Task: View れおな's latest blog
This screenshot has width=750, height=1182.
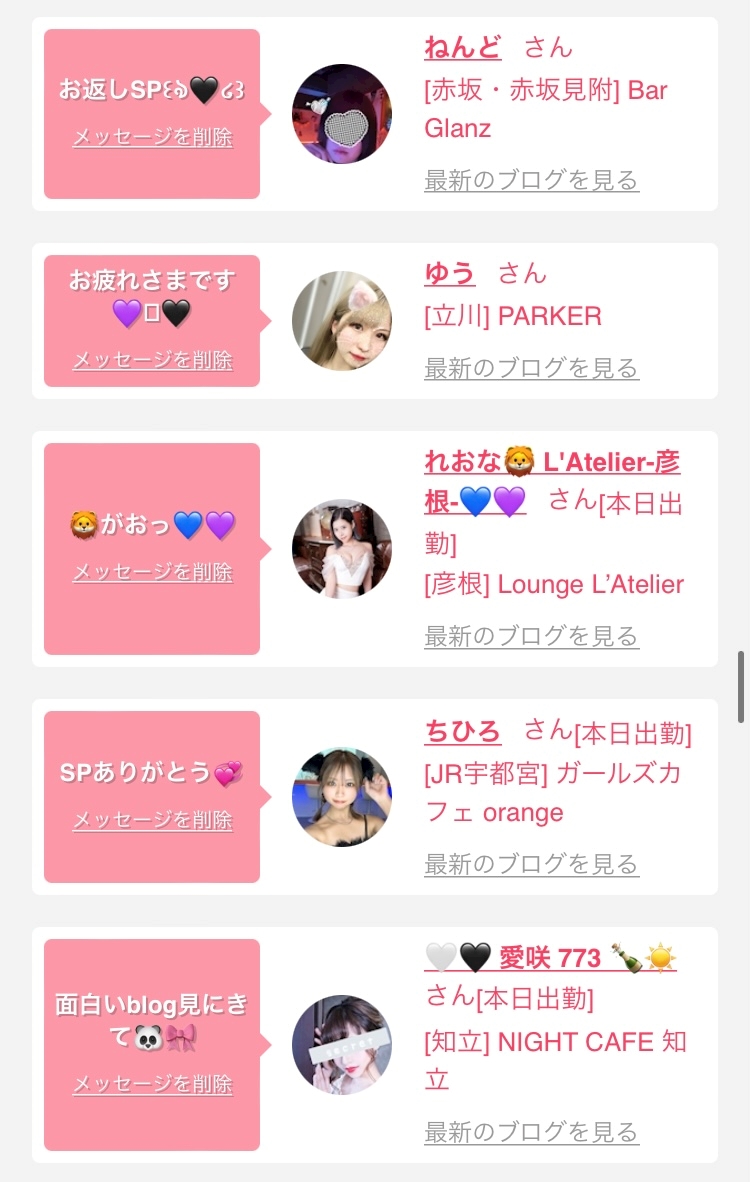Action: click(531, 636)
